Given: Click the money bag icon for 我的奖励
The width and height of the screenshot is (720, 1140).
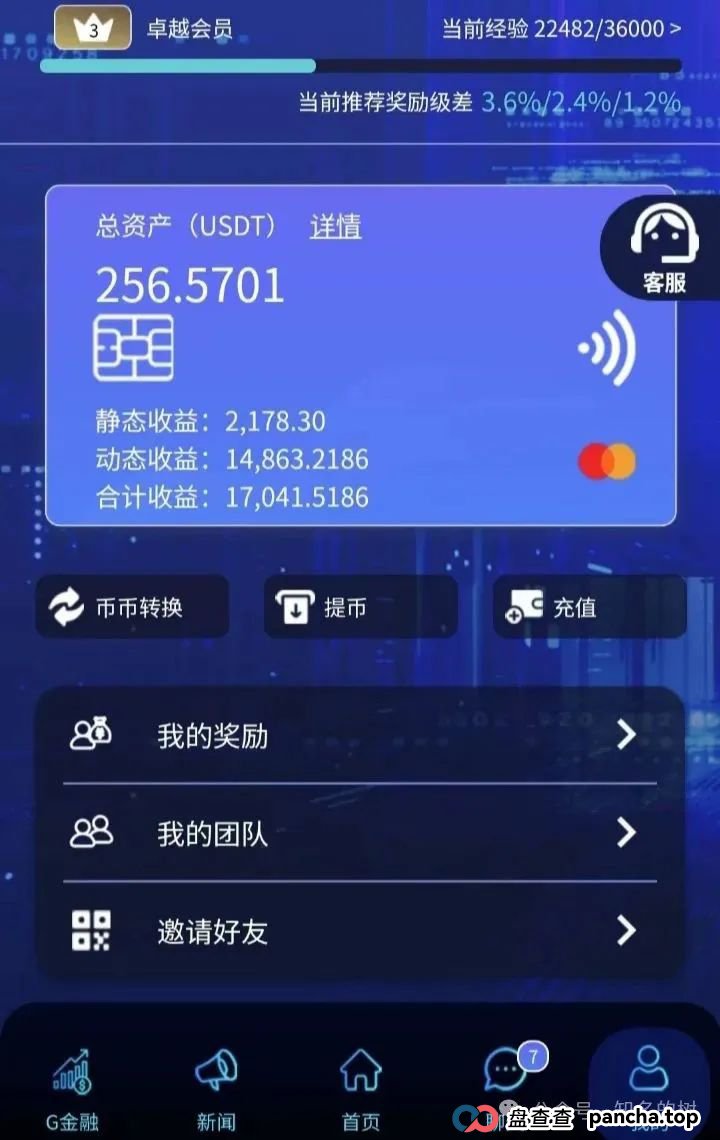Looking at the screenshot, I should point(92,734).
